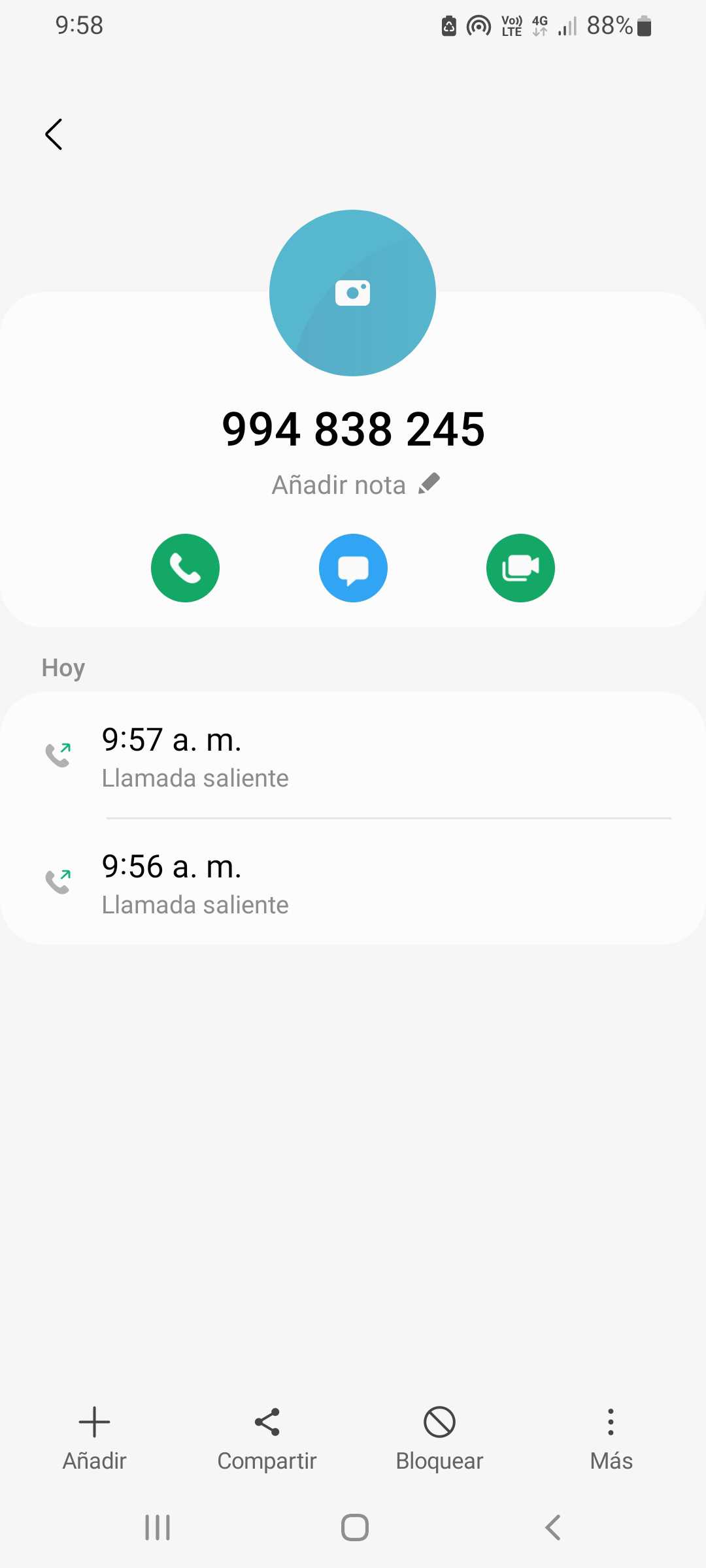Image resolution: width=706 pixels, height=1568 pixels.
Task: Tap Añadir nota to add a note
Action: (x=355, y=485)
